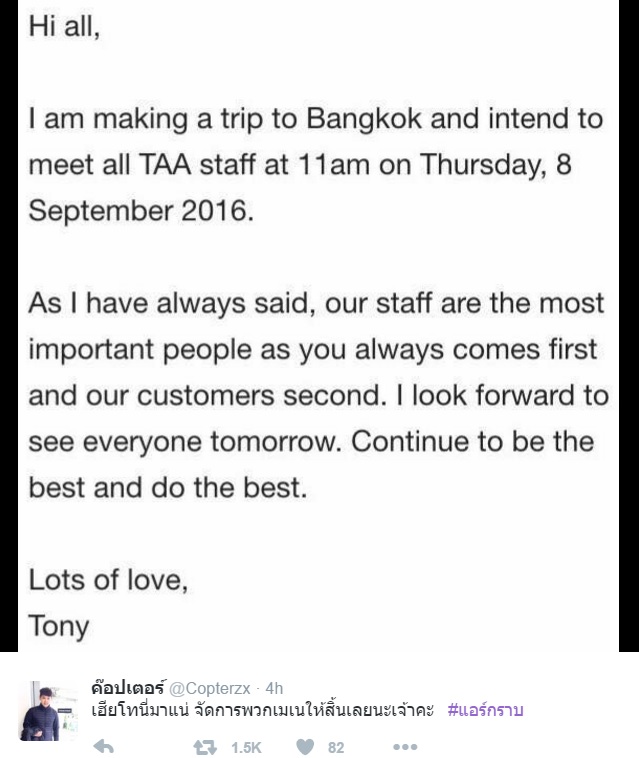Image resolution: width=639 pixels, height=758 pixels.
Task: Like the tweet with 82 likes
Action: 307,746
